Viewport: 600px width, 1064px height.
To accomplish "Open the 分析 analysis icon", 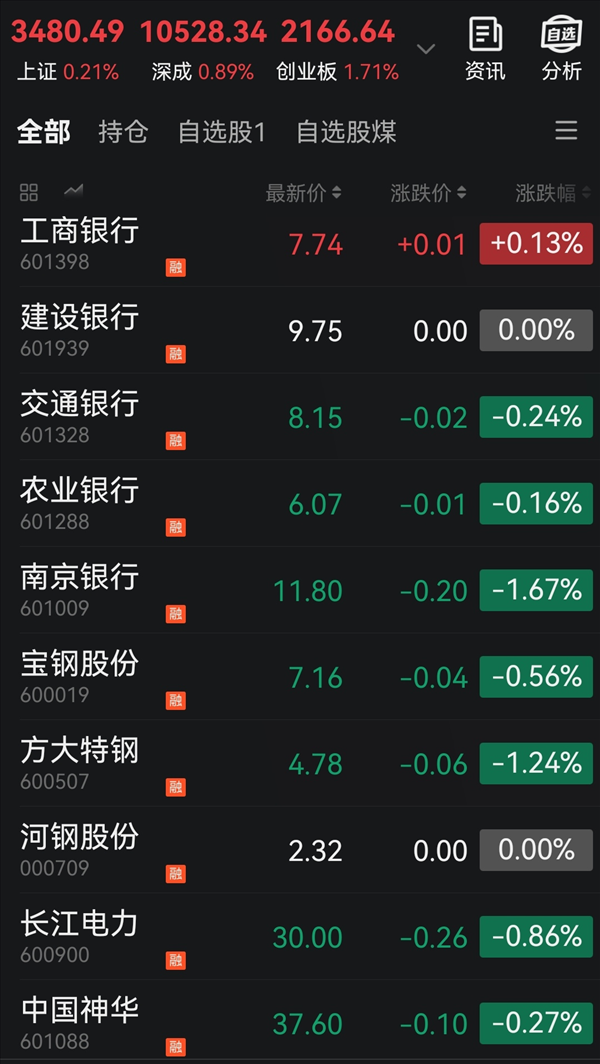I will tap(562, 50).
